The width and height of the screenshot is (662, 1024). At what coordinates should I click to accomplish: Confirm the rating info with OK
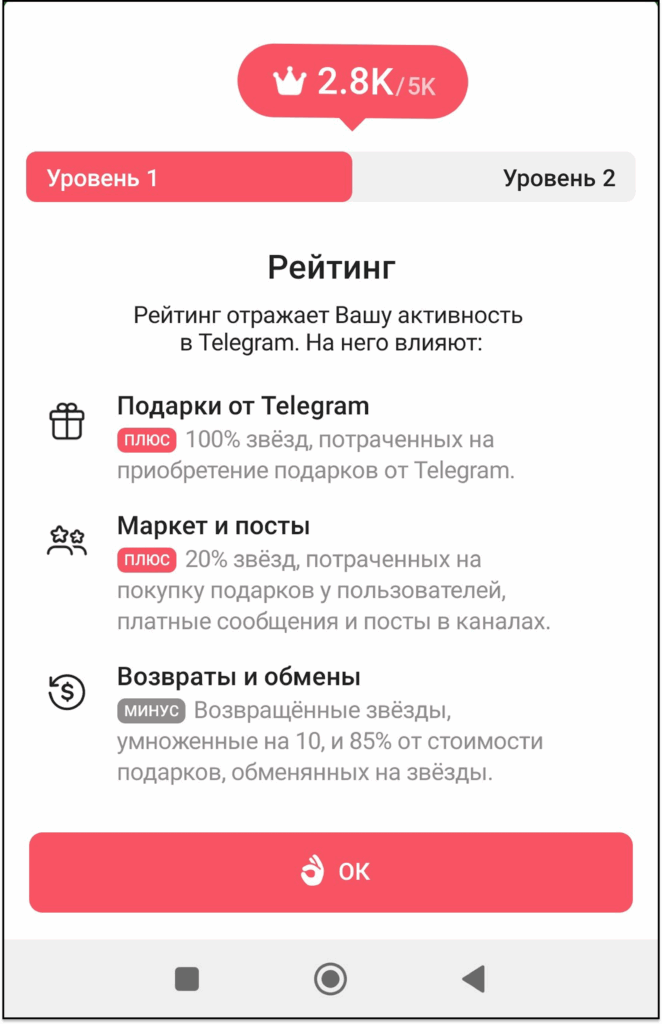pyautogui.click(x=331, y=872)
